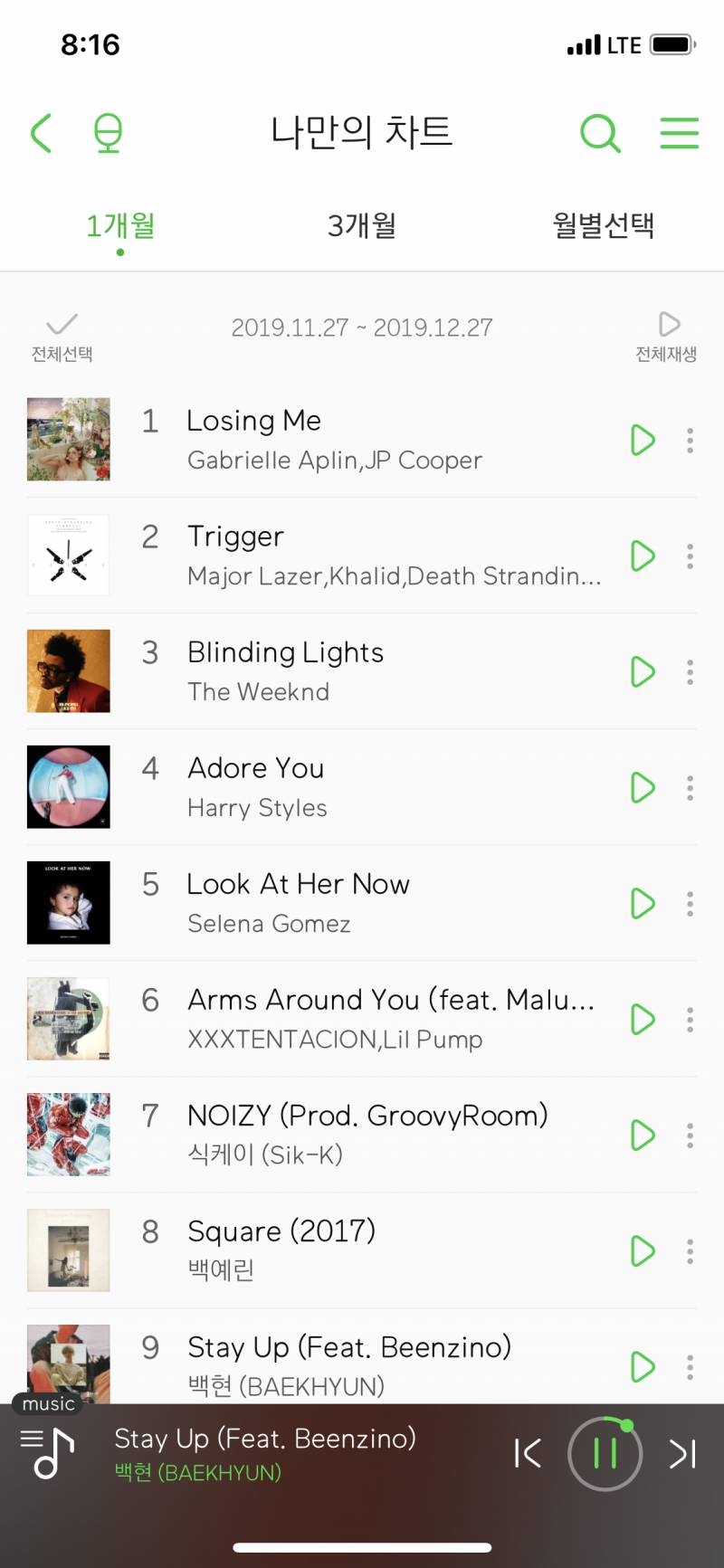Skip to the next track
Viewport: 724px width, 1568px height.
point(682,1454)
